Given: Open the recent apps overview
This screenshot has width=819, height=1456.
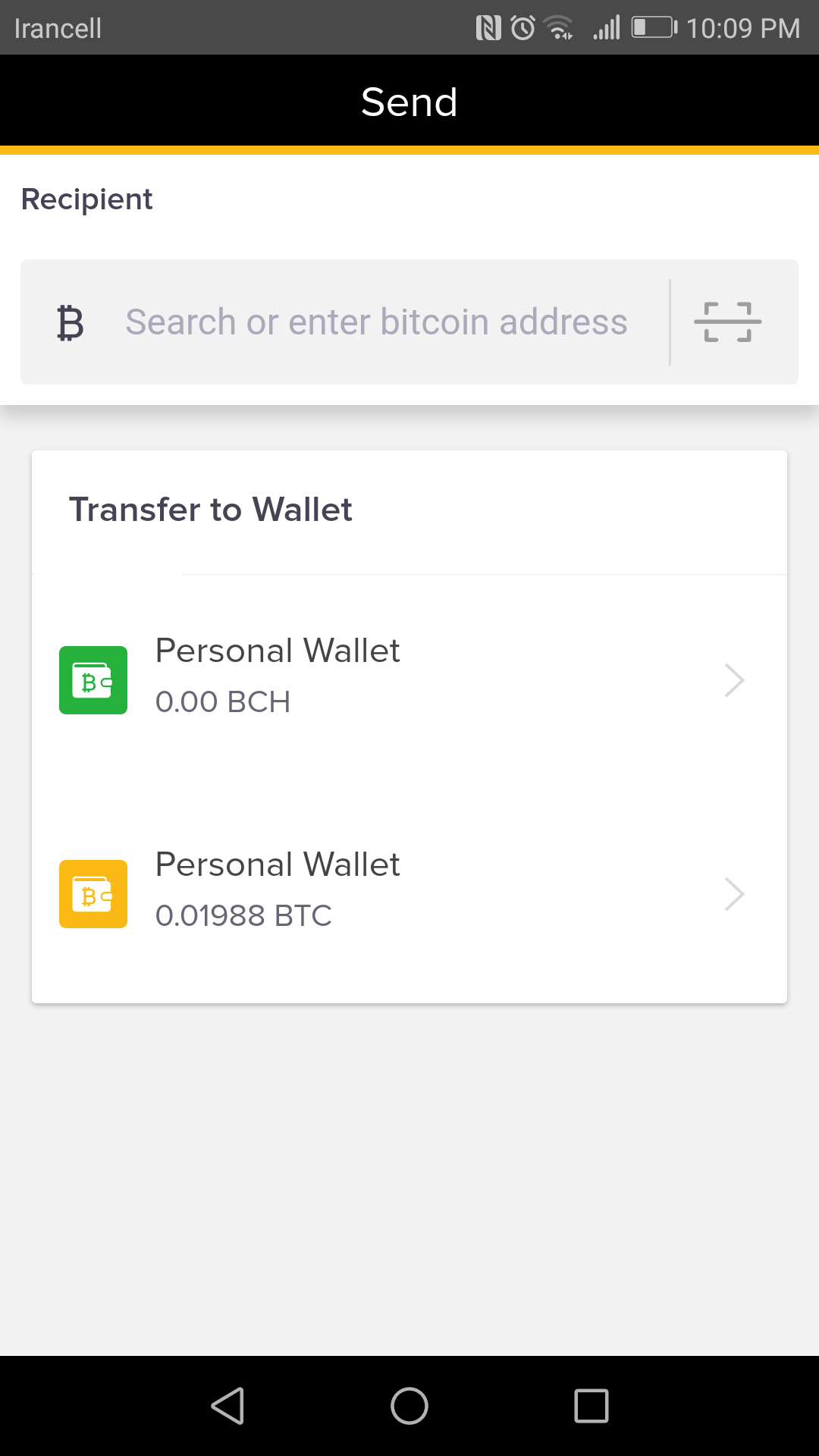Looking at the screenshot, I should (x=591, y=1406).
